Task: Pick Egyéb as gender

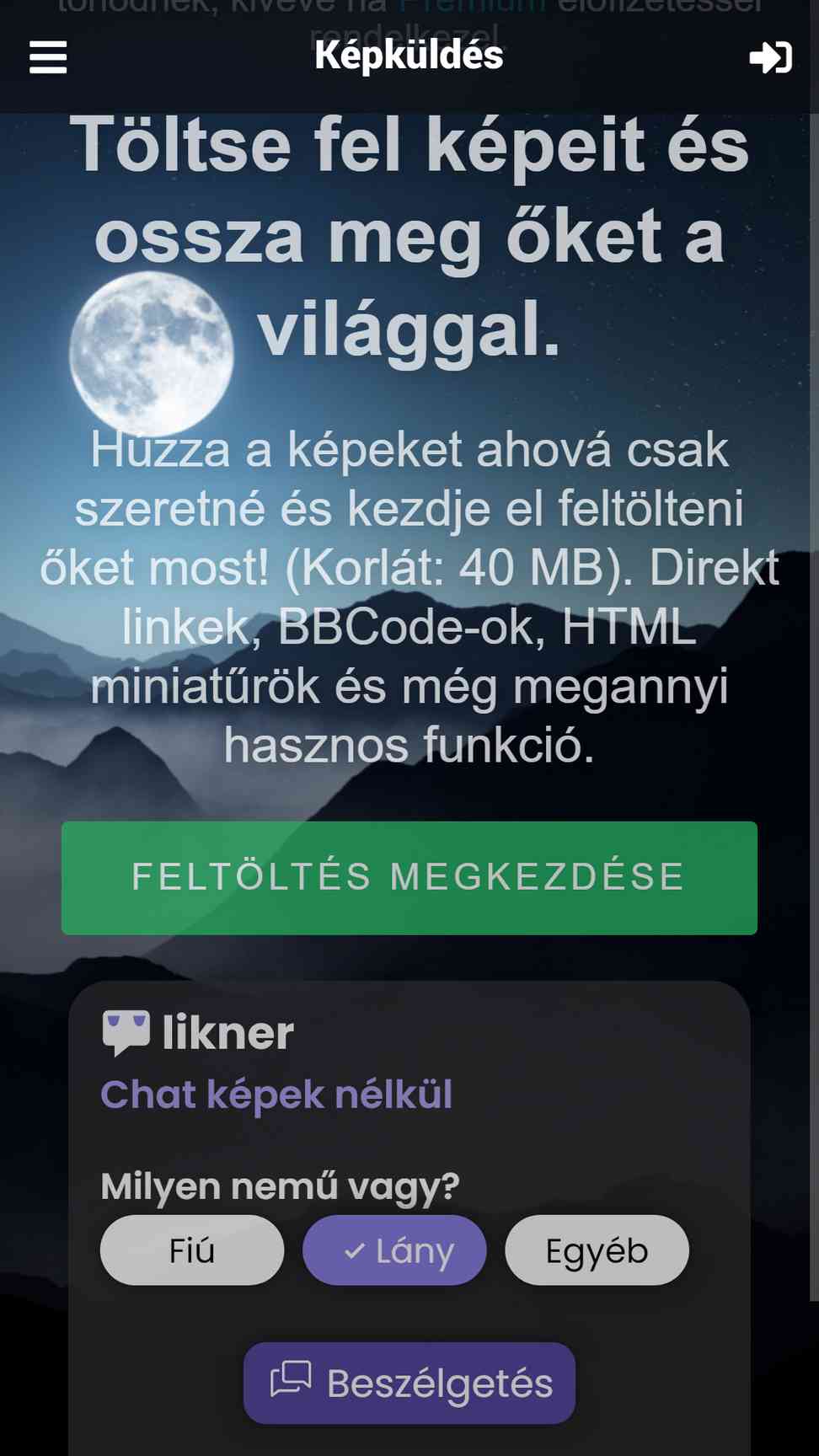Action: [x=597, y=1250]
